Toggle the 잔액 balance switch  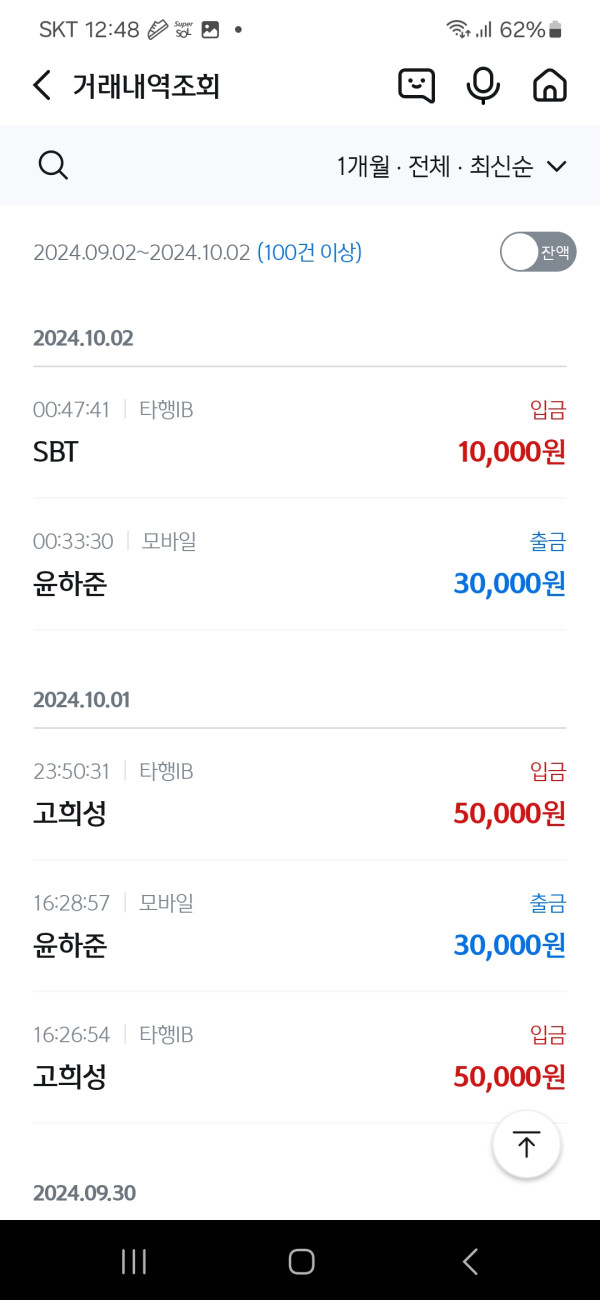(x=538, y=253)
